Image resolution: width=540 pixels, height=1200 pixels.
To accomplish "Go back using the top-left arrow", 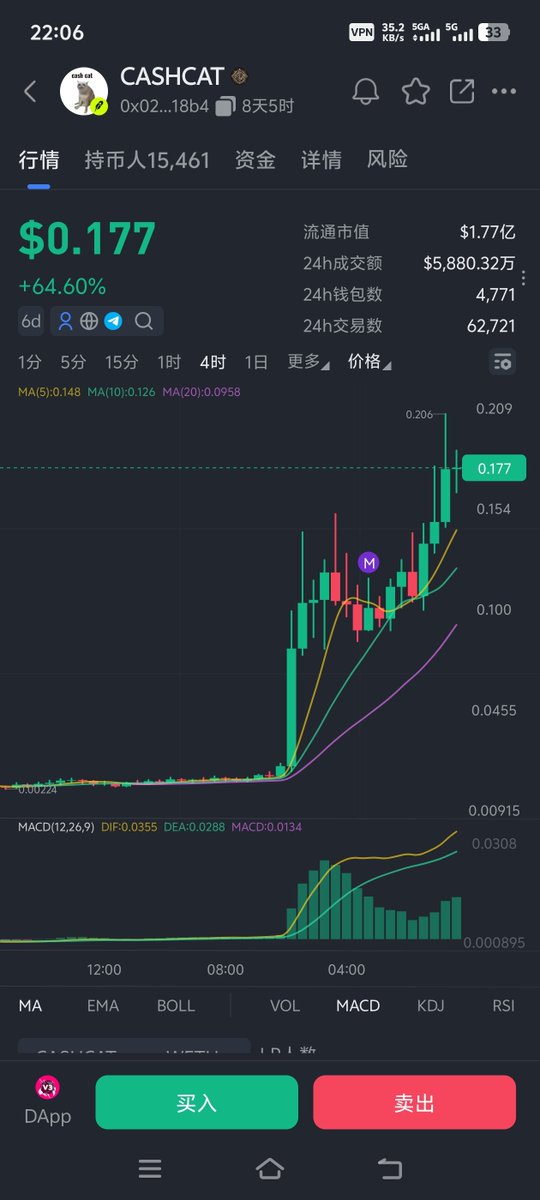I will coord(30,92).
